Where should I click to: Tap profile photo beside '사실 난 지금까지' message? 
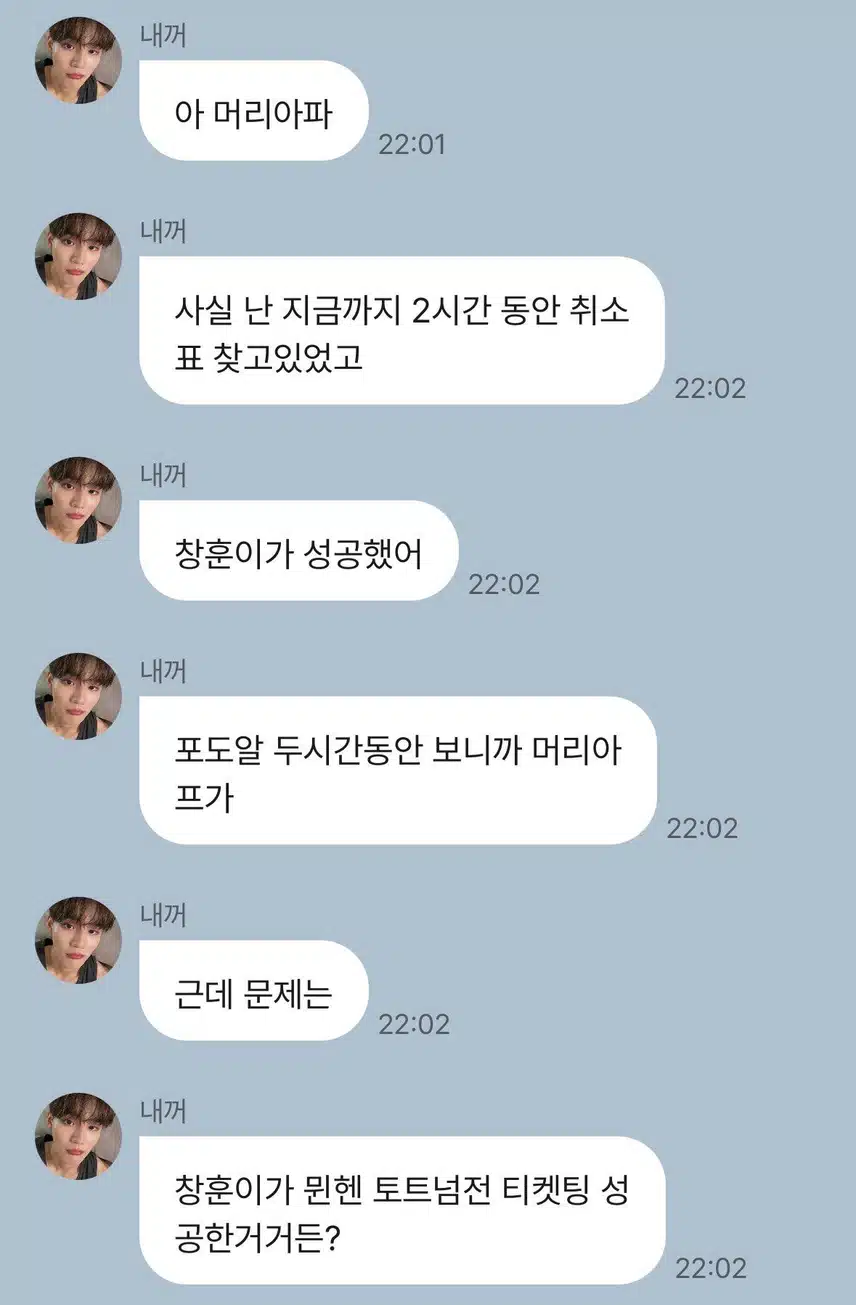(78, 256)
